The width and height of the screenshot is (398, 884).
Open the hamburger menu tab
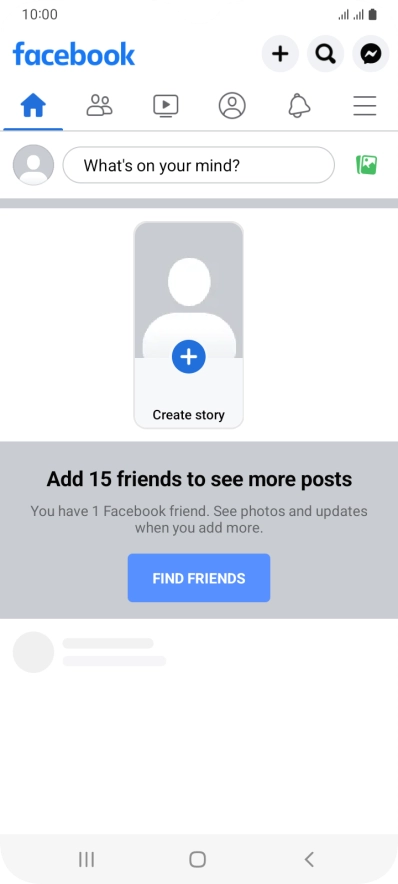tap(365, 105)
